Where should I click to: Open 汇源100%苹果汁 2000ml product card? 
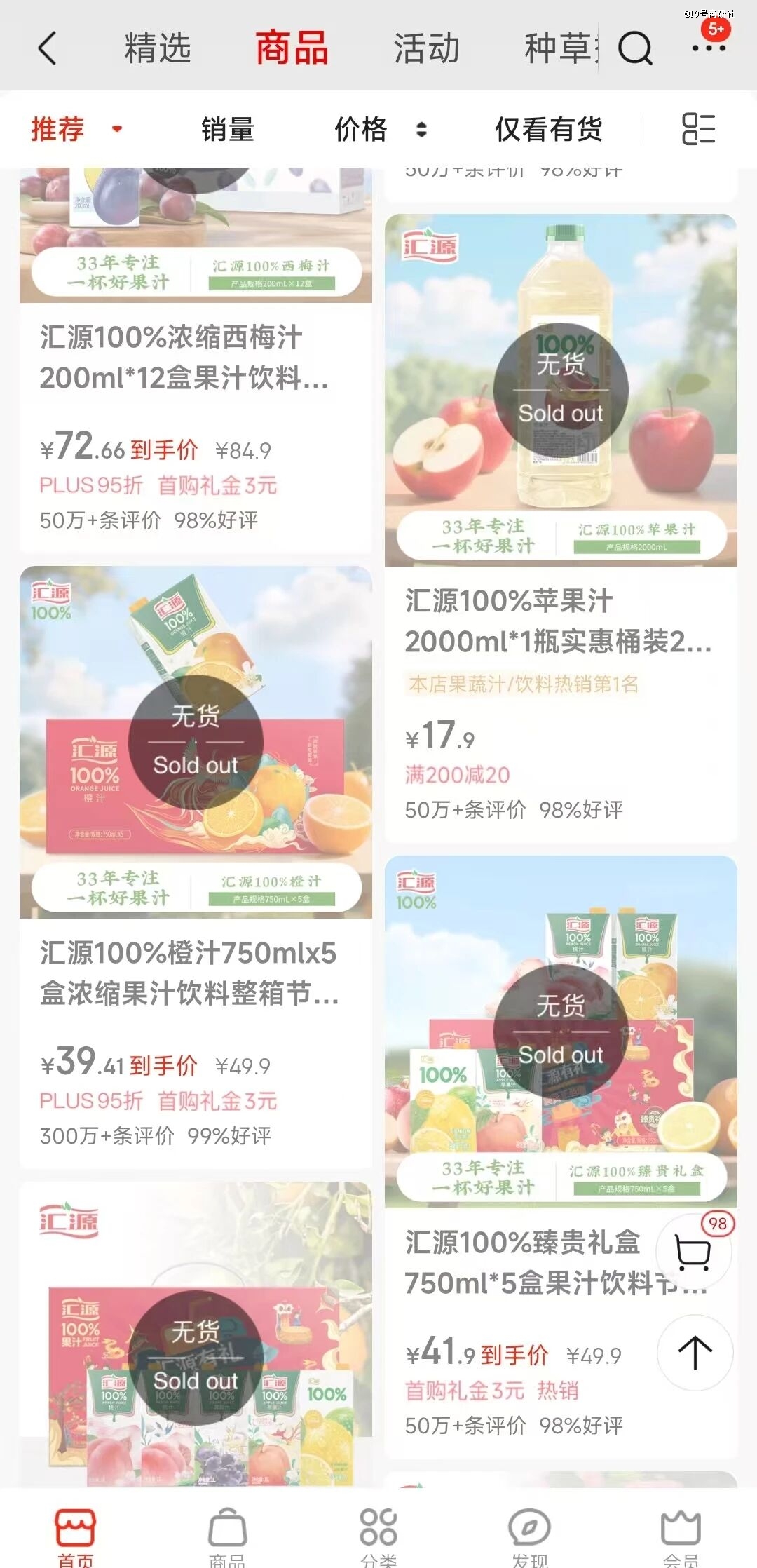pos(560,621)
